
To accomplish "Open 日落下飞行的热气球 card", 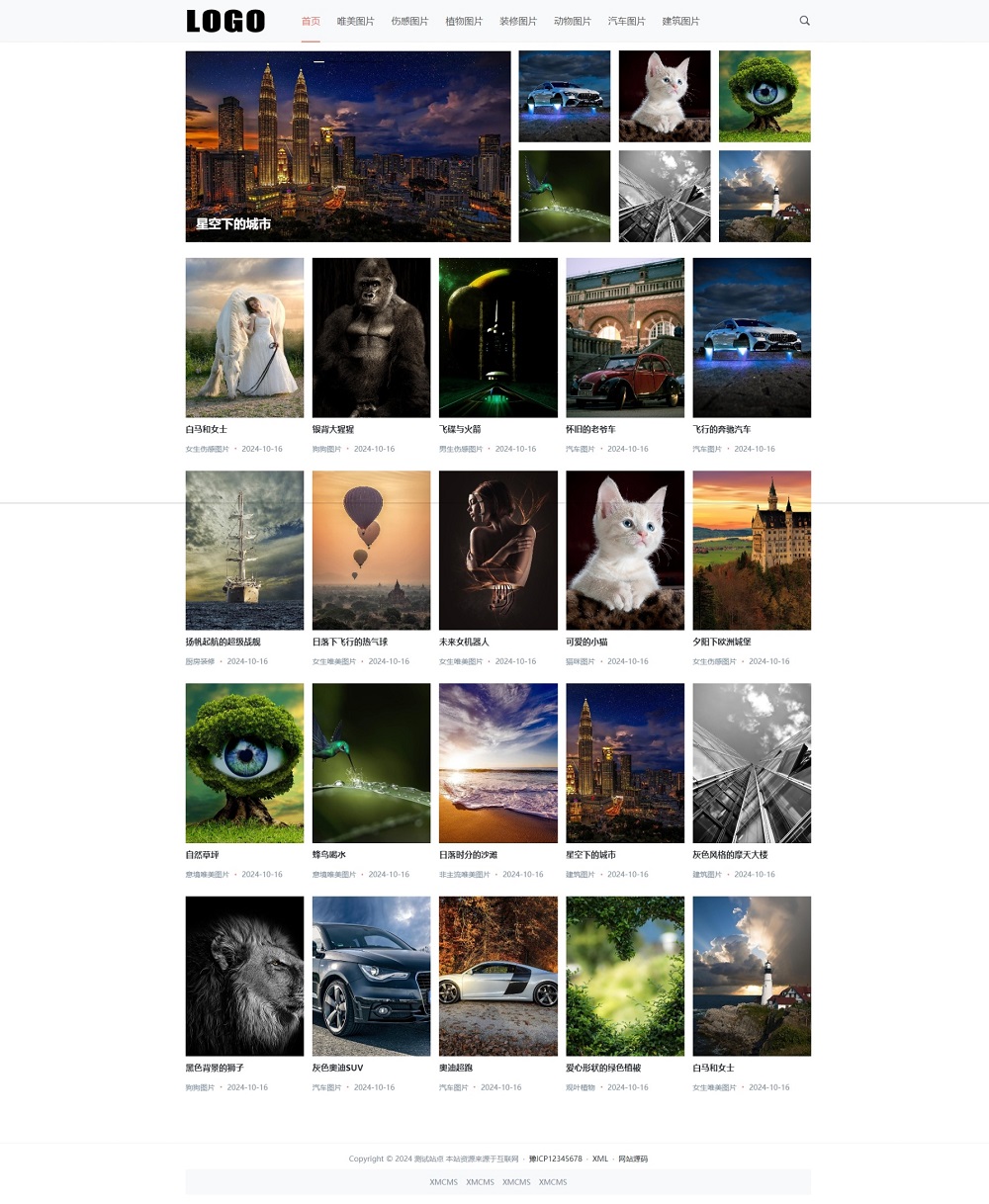I will [371, 550].
